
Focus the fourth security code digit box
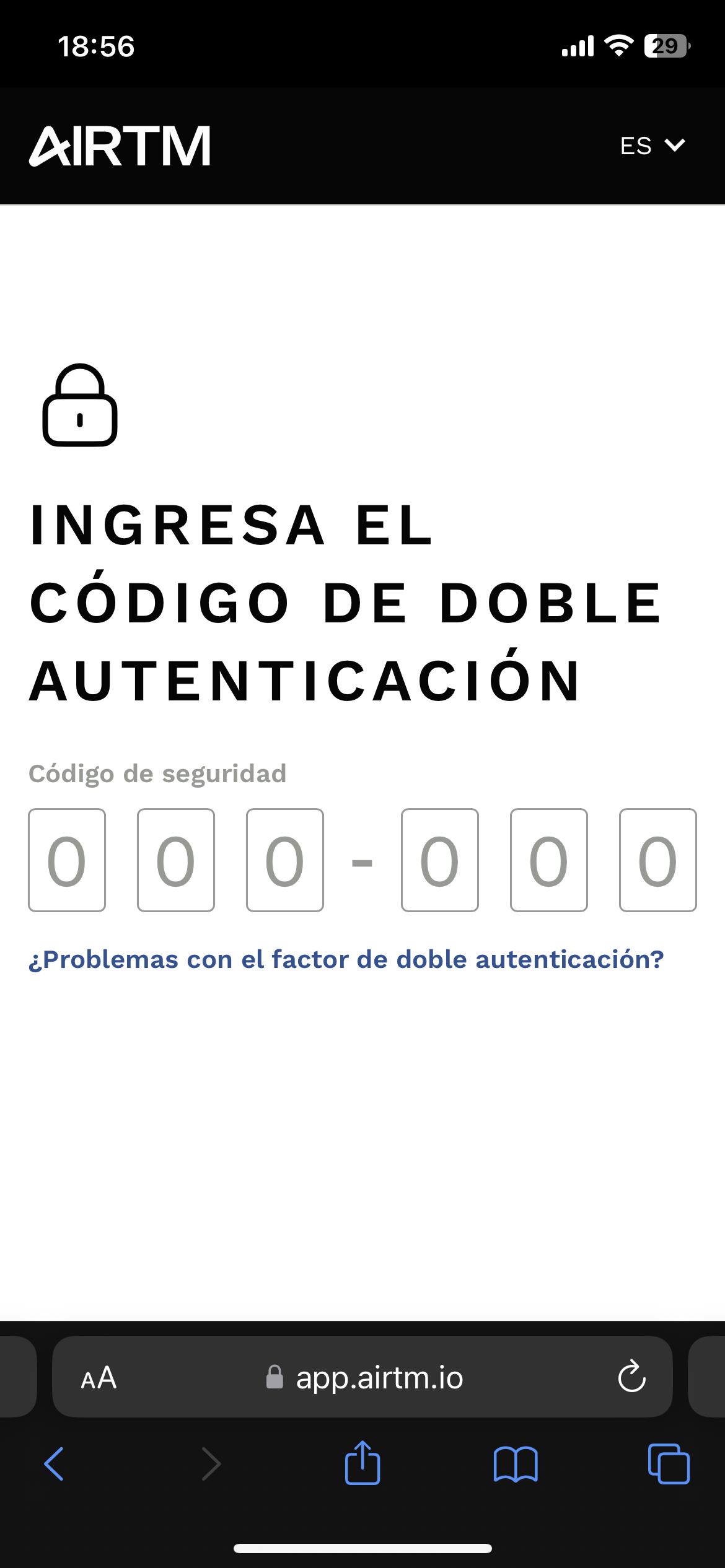[440, 860]
